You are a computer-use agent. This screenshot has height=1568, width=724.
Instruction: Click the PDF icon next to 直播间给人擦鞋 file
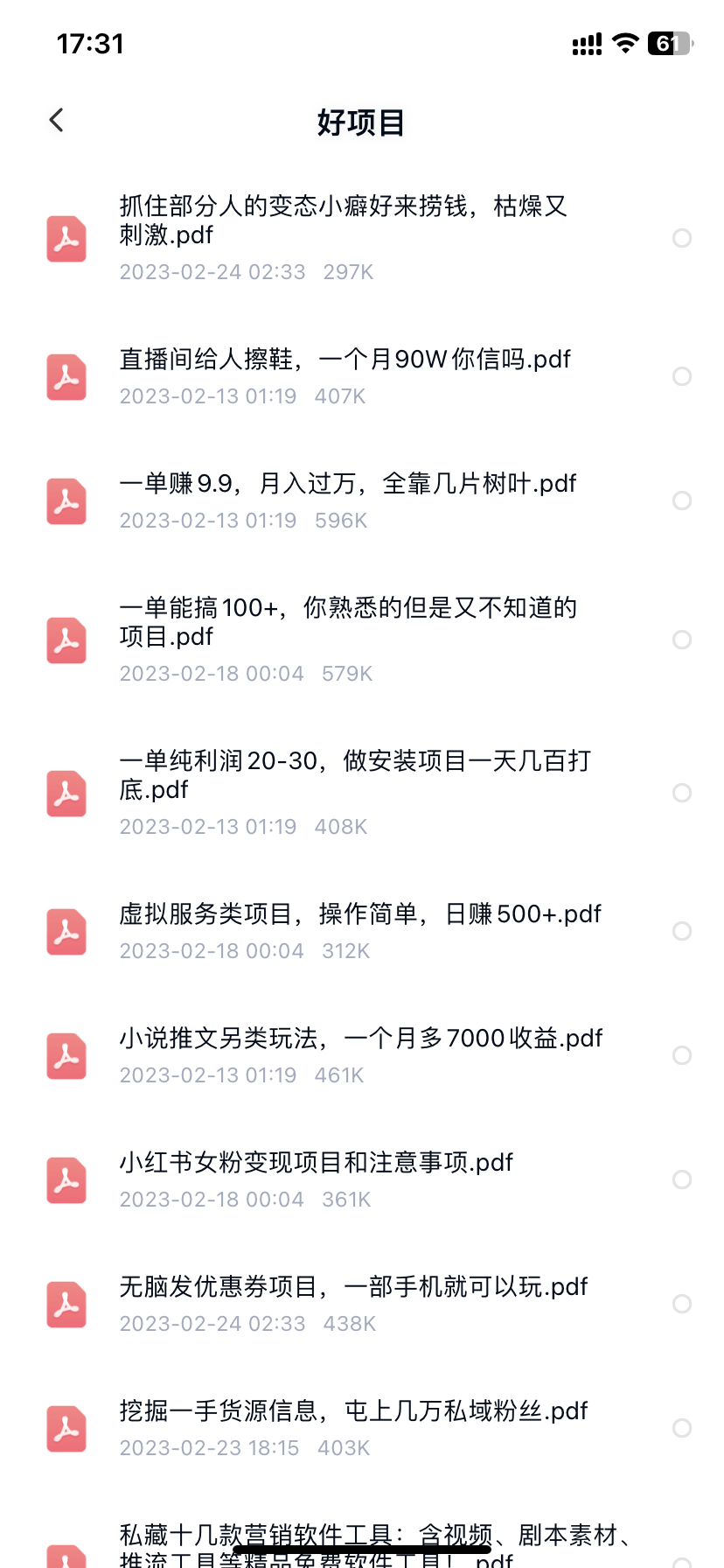coord(66,377)
